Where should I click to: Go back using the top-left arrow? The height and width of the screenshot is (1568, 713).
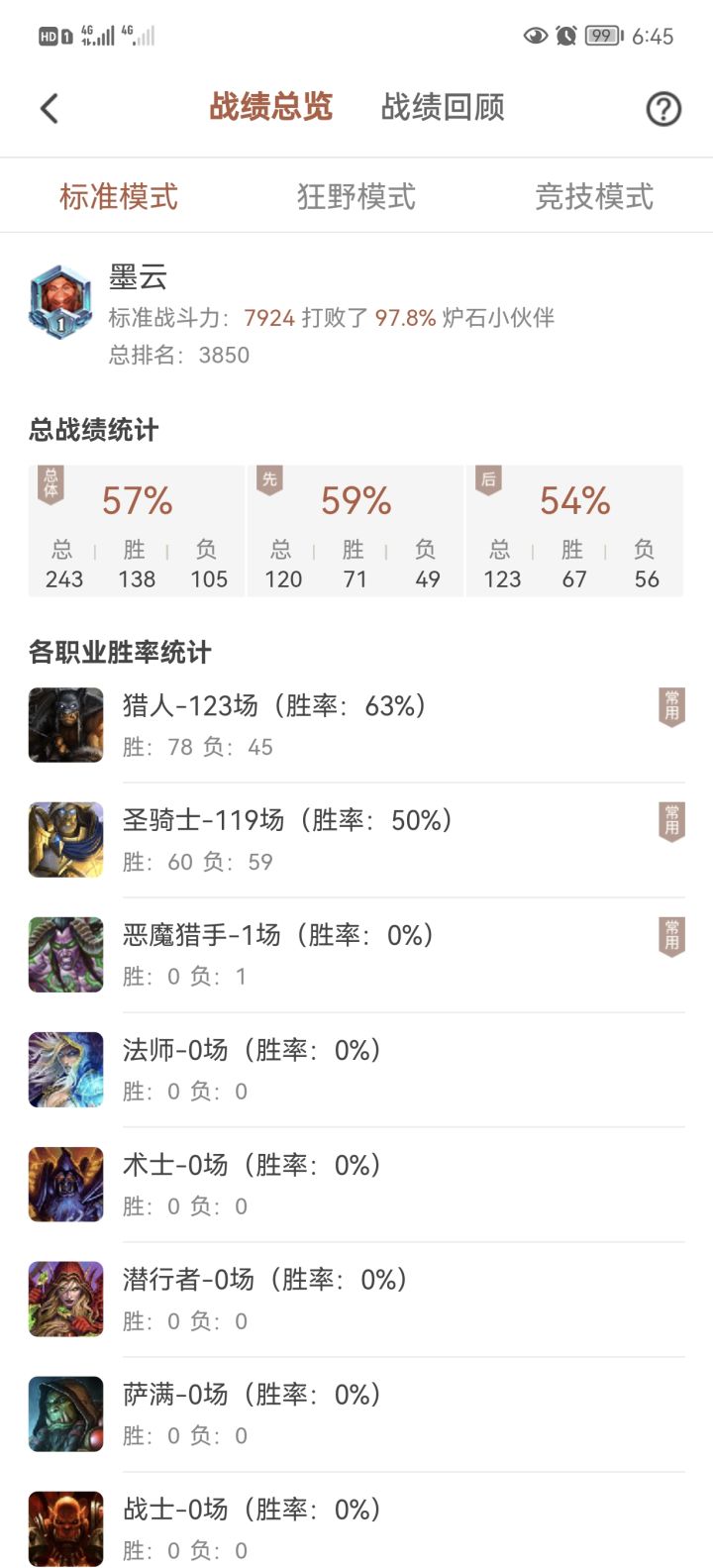(50, 108)
